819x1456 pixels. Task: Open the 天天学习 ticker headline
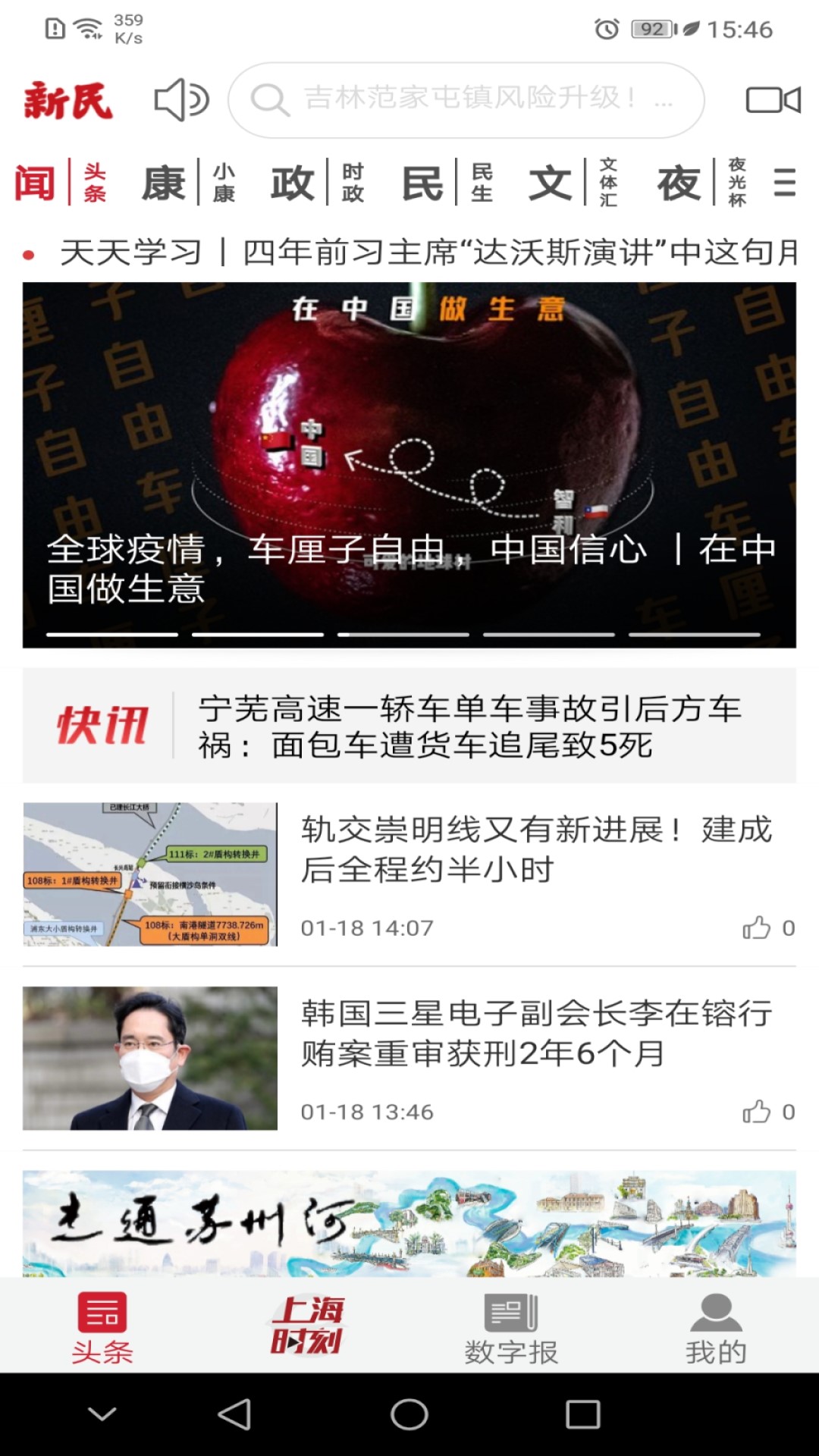(x=428, y=253)
